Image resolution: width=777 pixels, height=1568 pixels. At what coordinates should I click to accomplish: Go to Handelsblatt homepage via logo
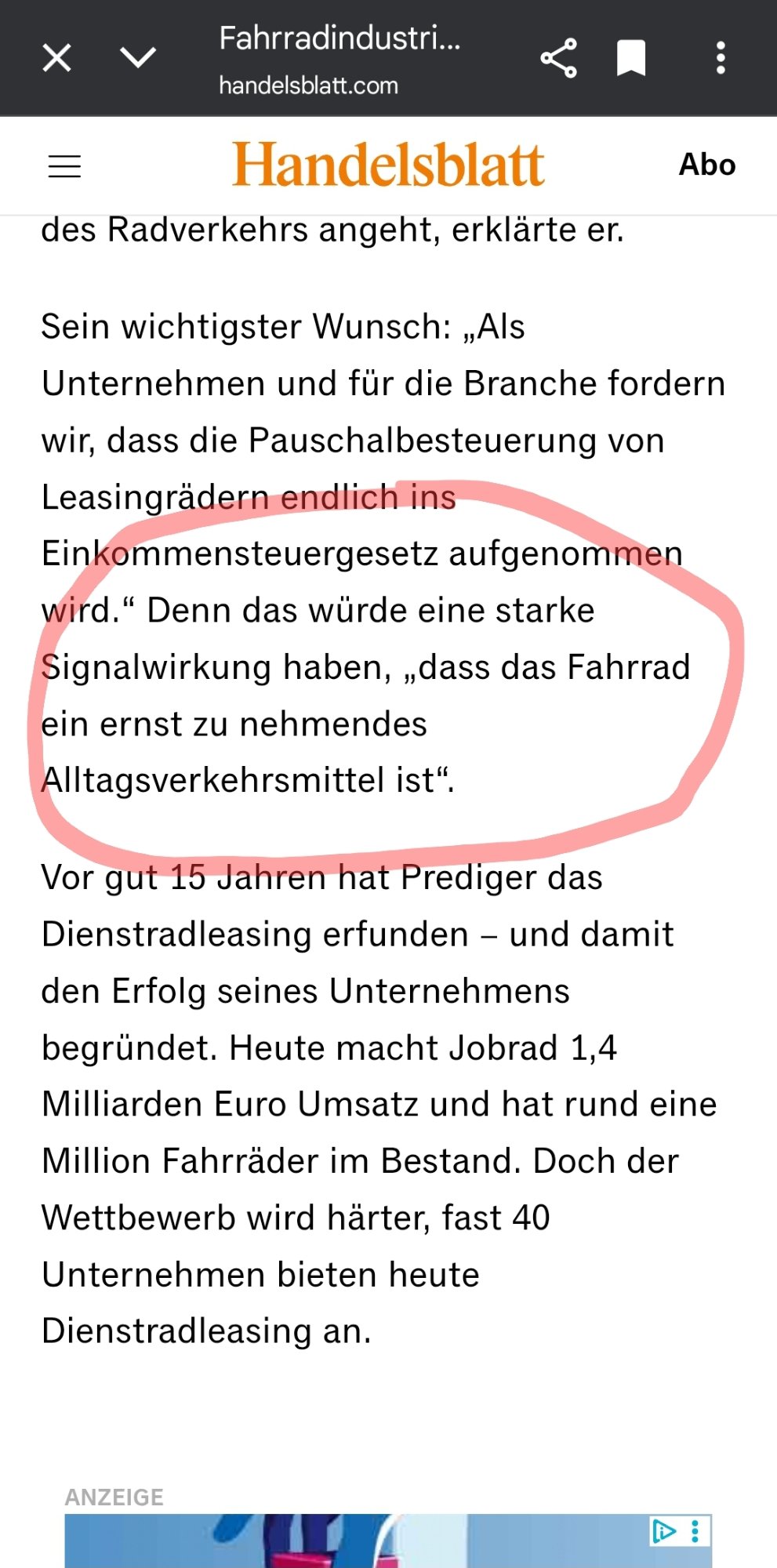(388, 165)
